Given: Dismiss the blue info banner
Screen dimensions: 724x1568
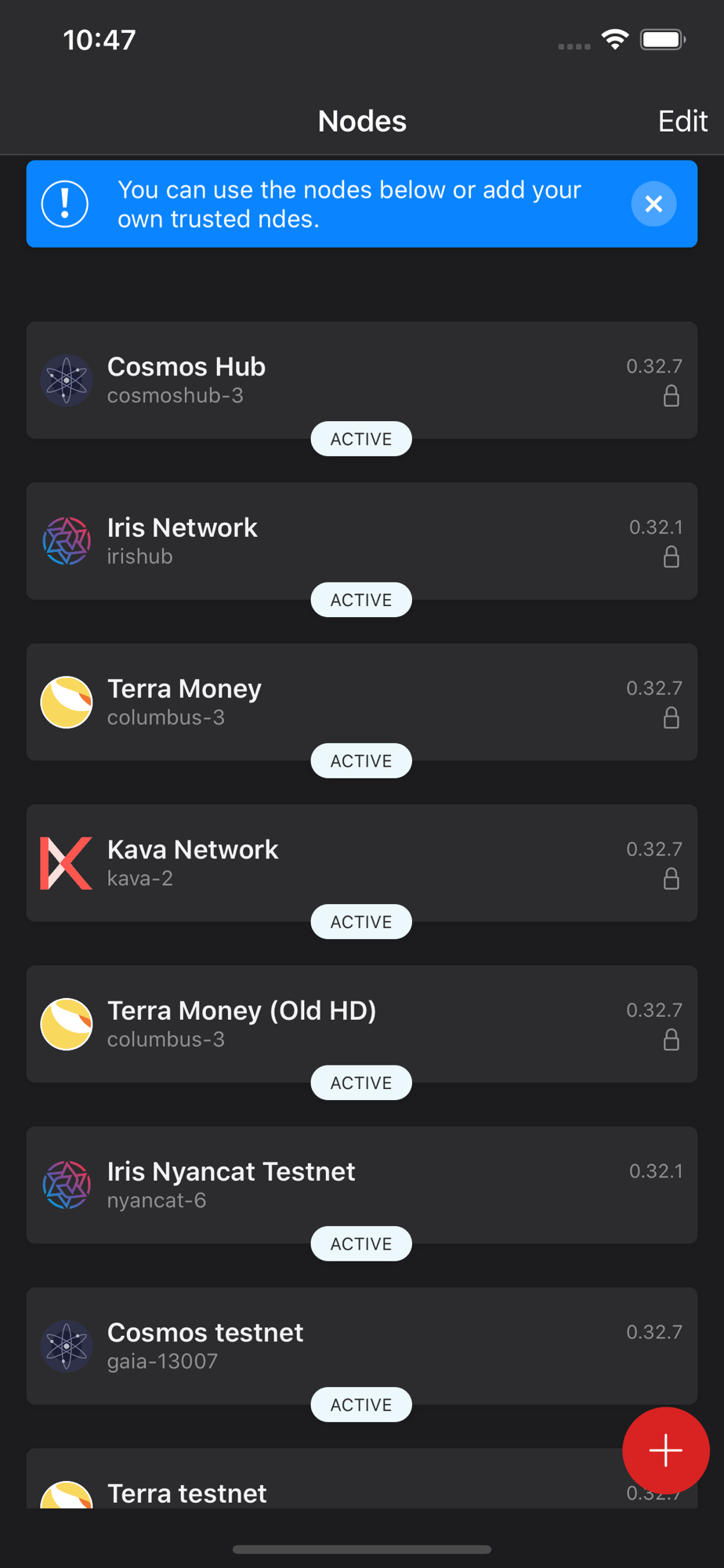Looking at the screenshot, I should [653, 204].
